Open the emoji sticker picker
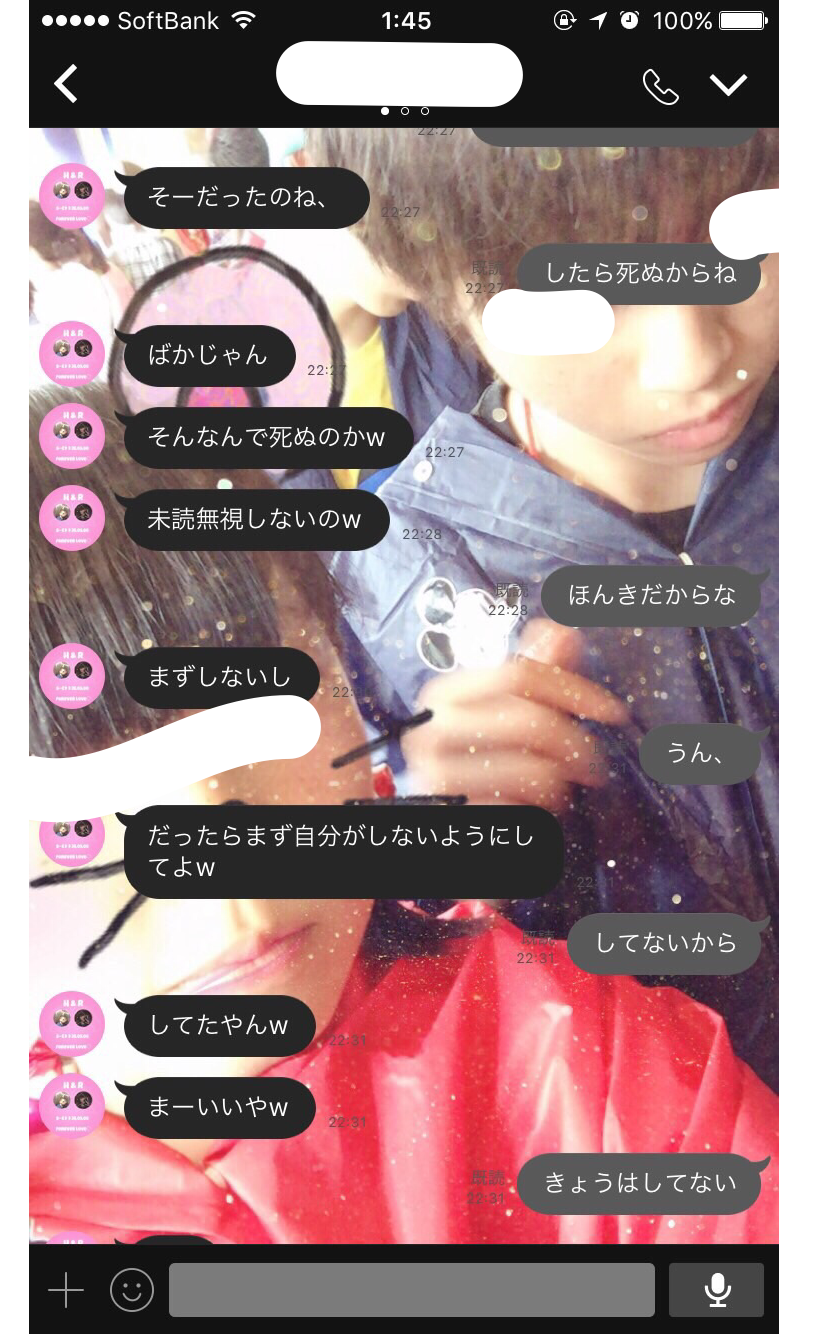The image size is (831, 1334). pos(132,1290)
